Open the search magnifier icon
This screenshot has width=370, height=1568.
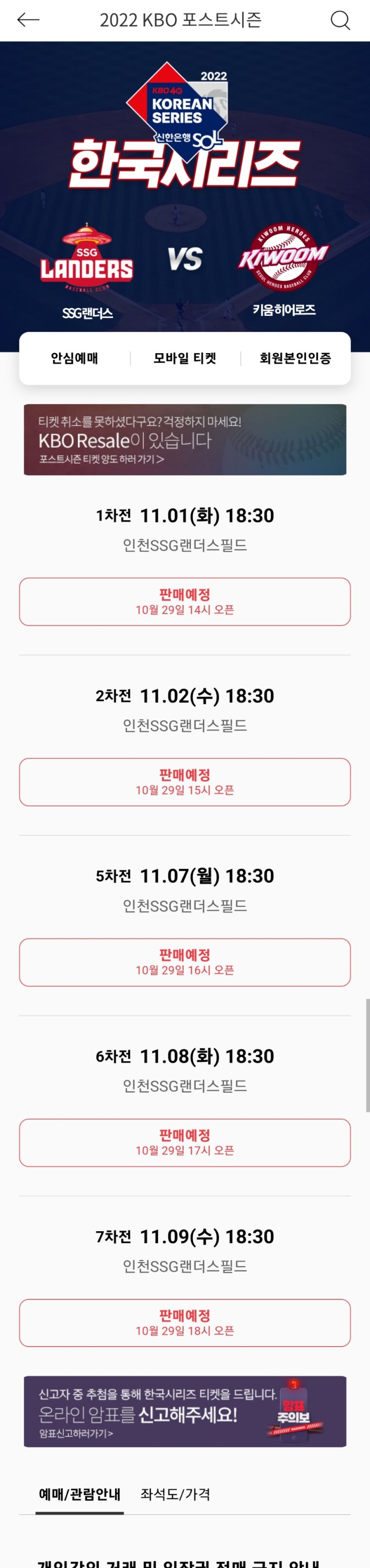340,20
